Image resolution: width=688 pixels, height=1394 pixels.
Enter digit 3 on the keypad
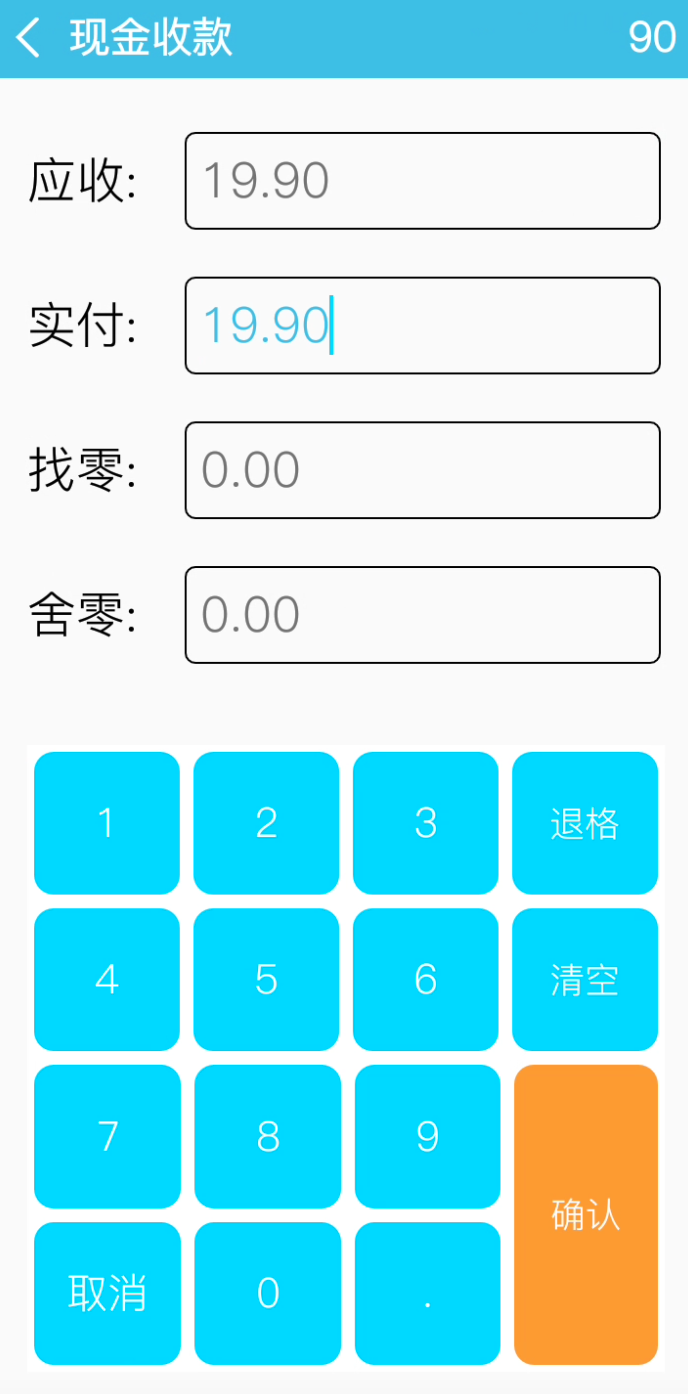426,823
